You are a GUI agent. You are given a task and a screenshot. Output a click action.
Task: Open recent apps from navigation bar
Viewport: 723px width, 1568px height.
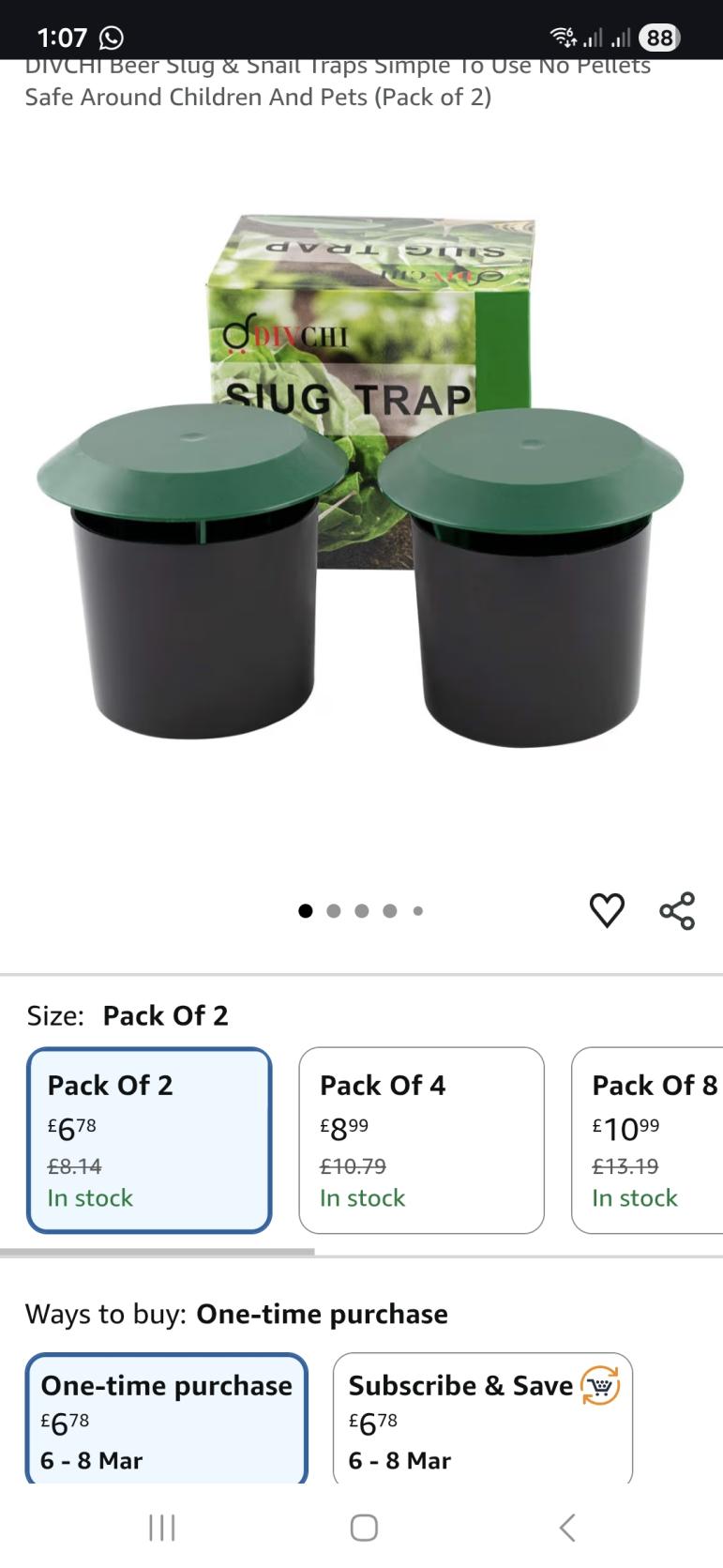click(162, 1528)
